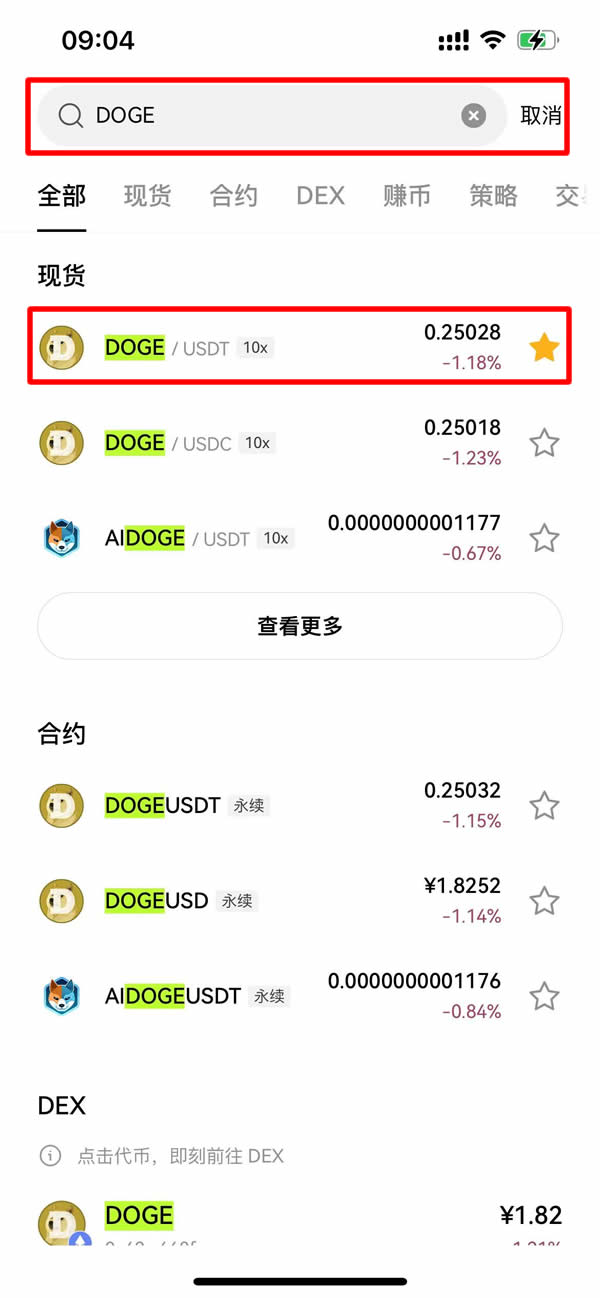Unfavorite the DOGE / USDT pair star
Screen dimensions: 600x1298
pos(544,348)
